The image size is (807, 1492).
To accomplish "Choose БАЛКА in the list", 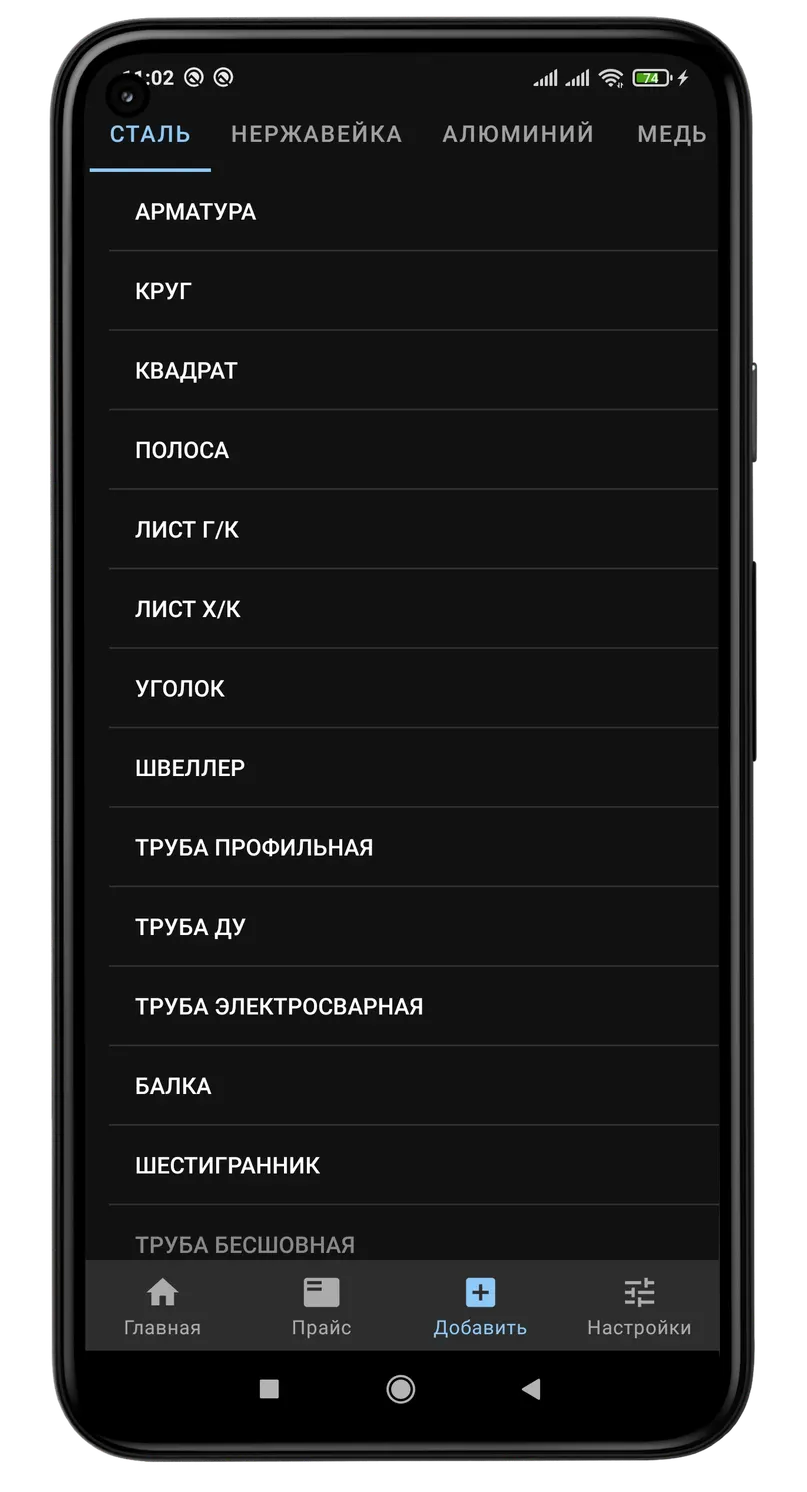I will tap(413, 1086).
